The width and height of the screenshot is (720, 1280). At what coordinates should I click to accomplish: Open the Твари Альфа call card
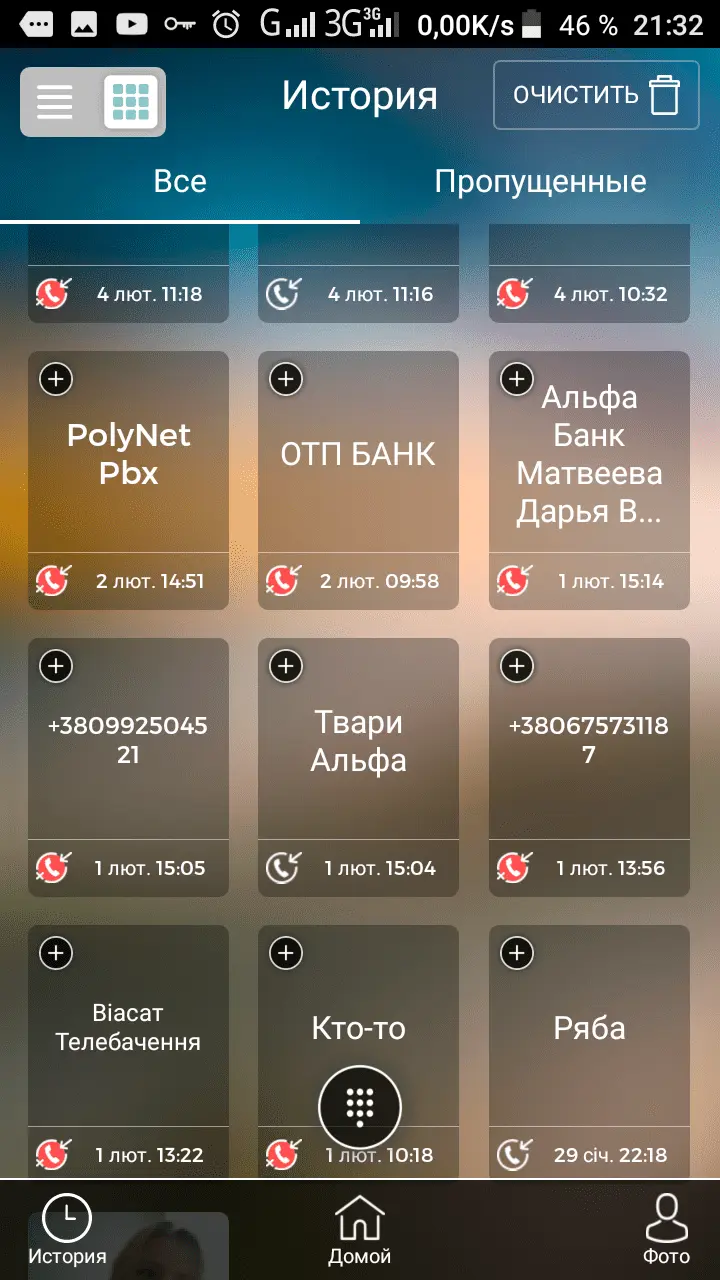click(358, 742)
